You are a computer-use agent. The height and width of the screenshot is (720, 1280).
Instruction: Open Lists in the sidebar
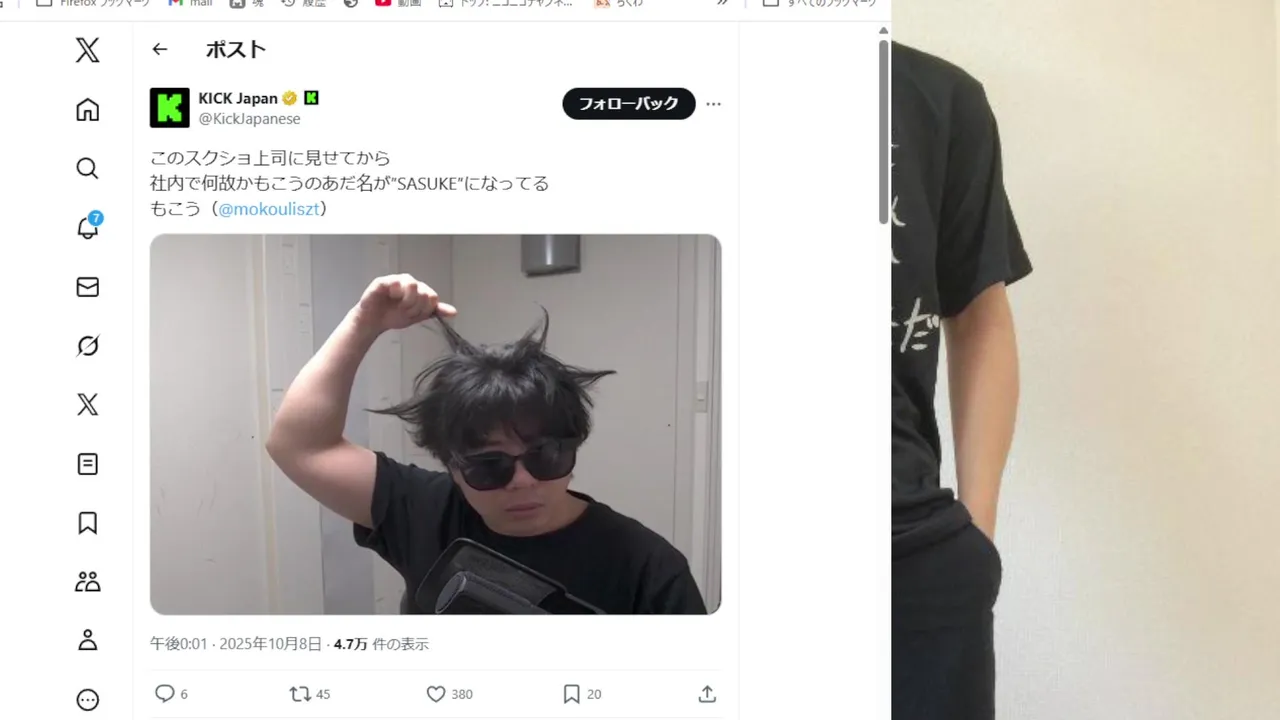pos(88,464)
